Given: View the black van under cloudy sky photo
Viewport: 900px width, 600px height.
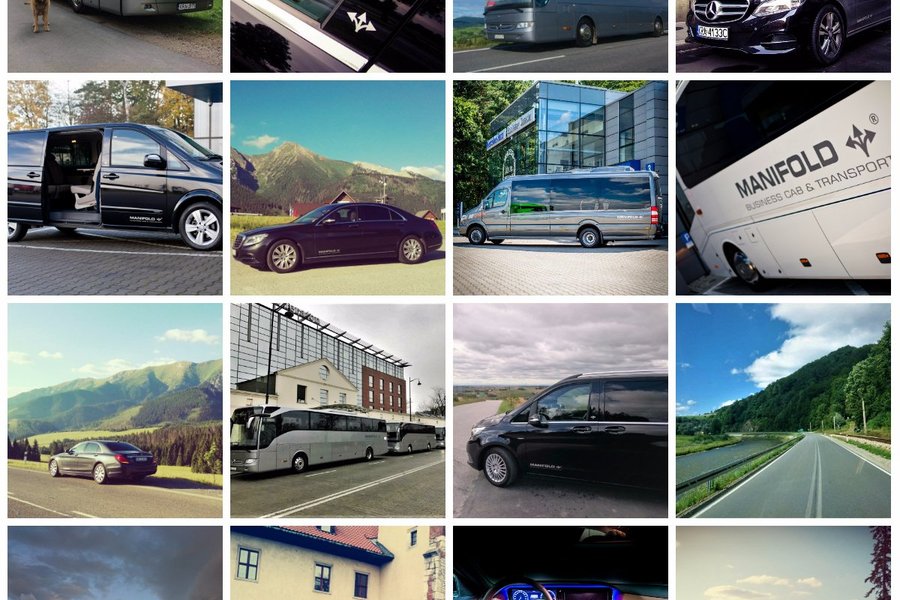Looking at the screenshot, I should 560,411.
